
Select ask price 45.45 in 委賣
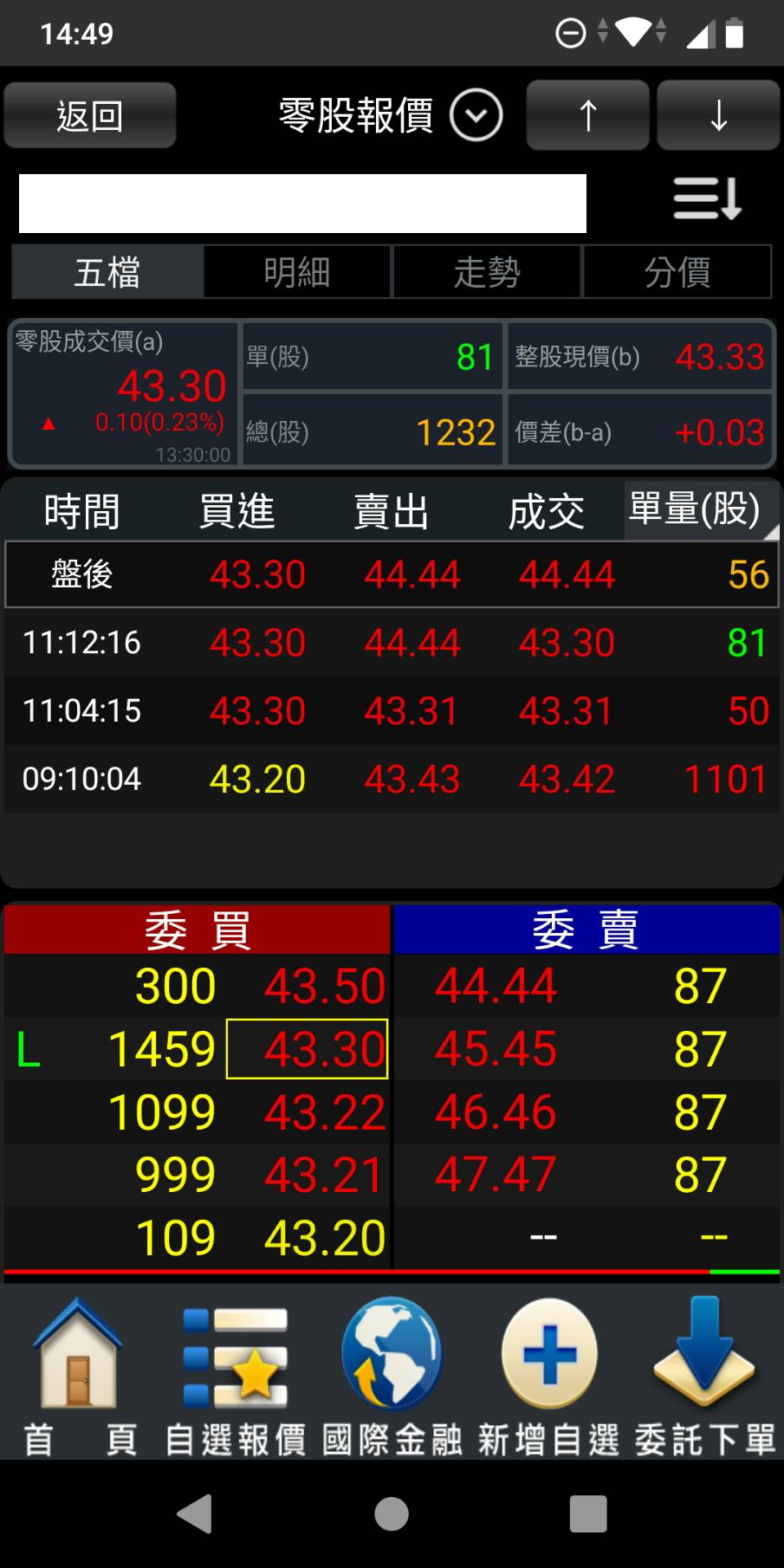click(x=496, y=1049)
